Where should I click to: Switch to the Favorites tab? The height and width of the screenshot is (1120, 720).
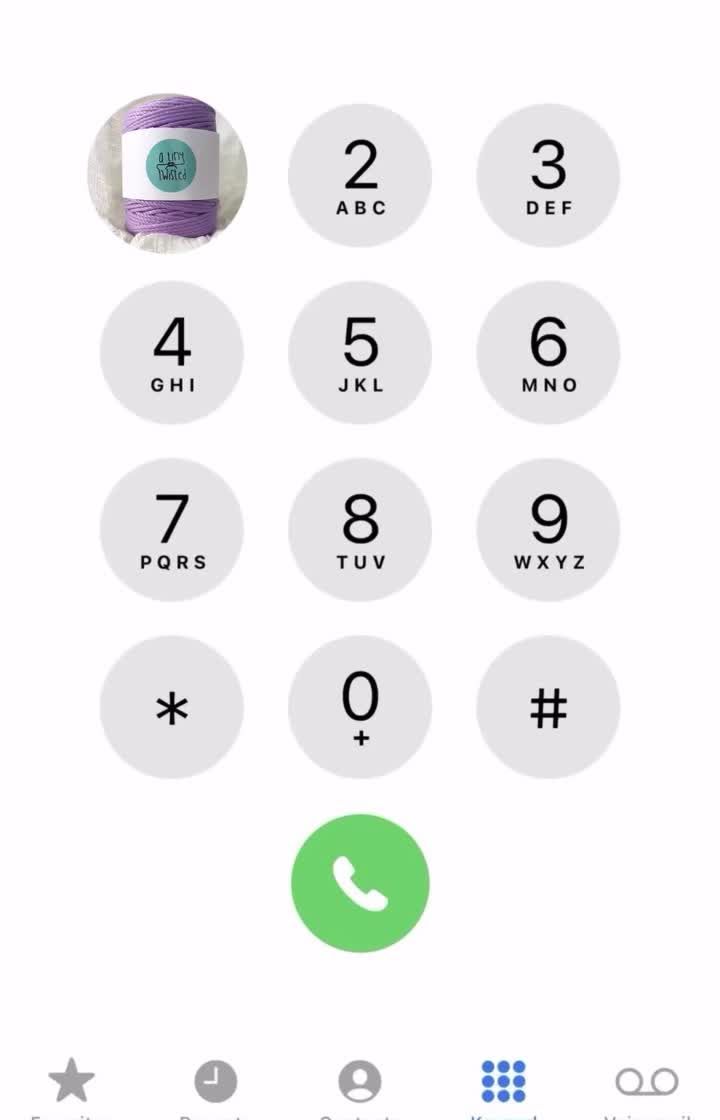[71, 1085]
